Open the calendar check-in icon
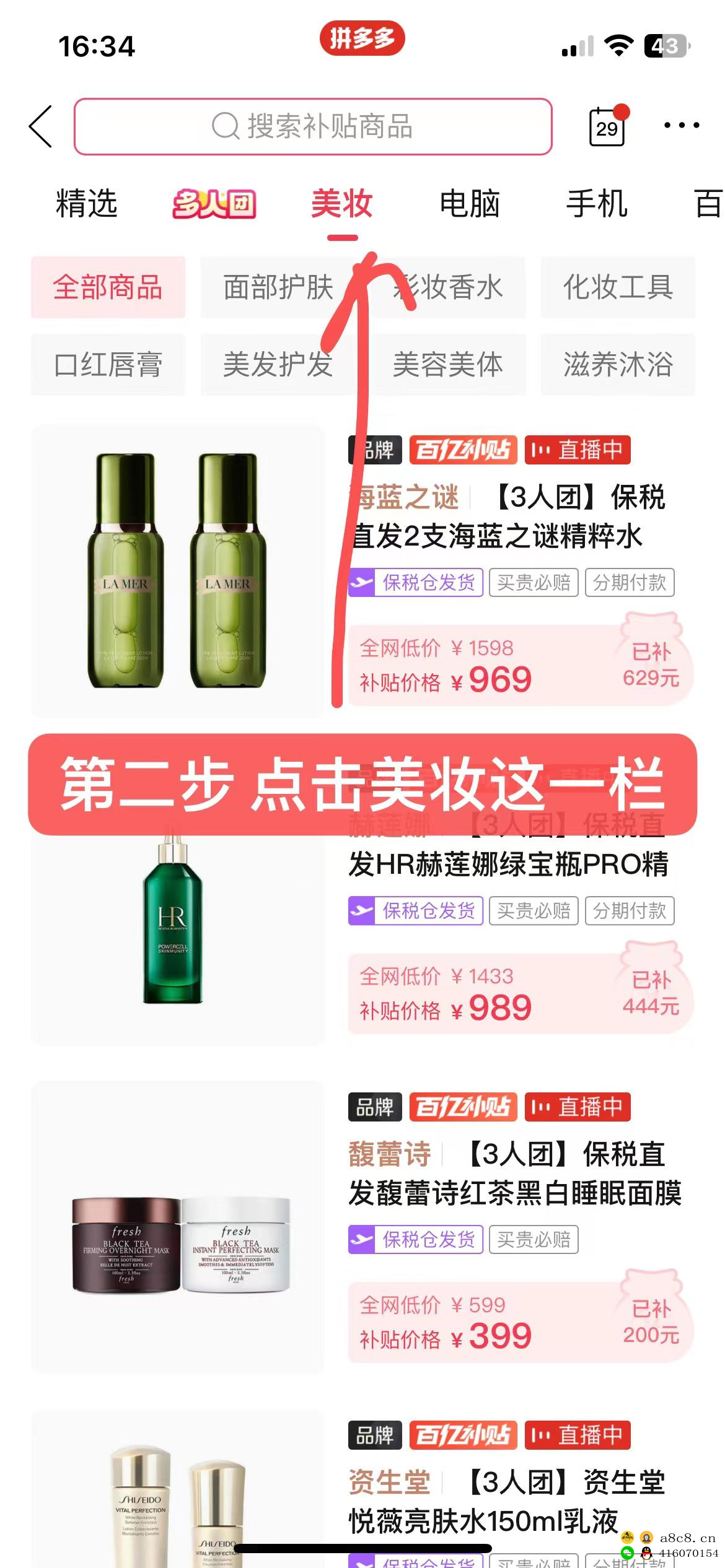This screenshot has height=1568, width=725. [607, 127]
